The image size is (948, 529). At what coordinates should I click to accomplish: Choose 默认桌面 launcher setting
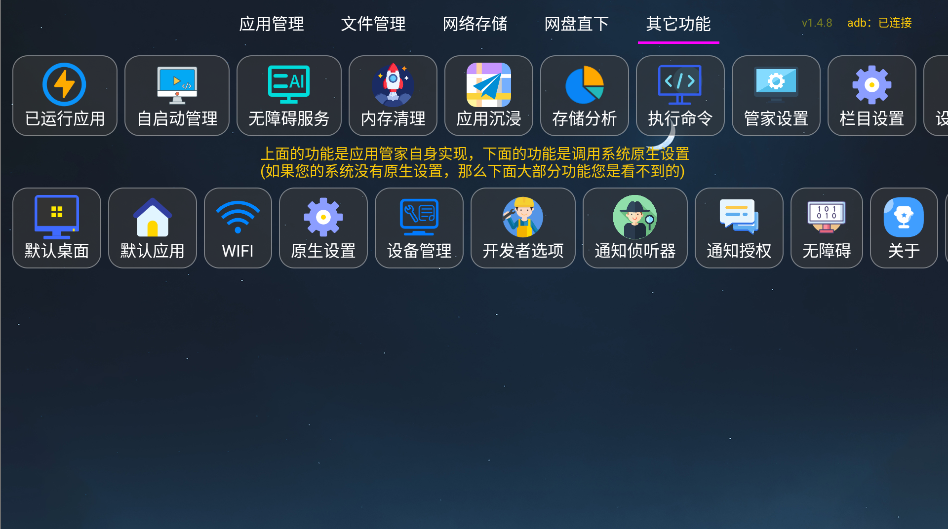[x=56, y=228]
